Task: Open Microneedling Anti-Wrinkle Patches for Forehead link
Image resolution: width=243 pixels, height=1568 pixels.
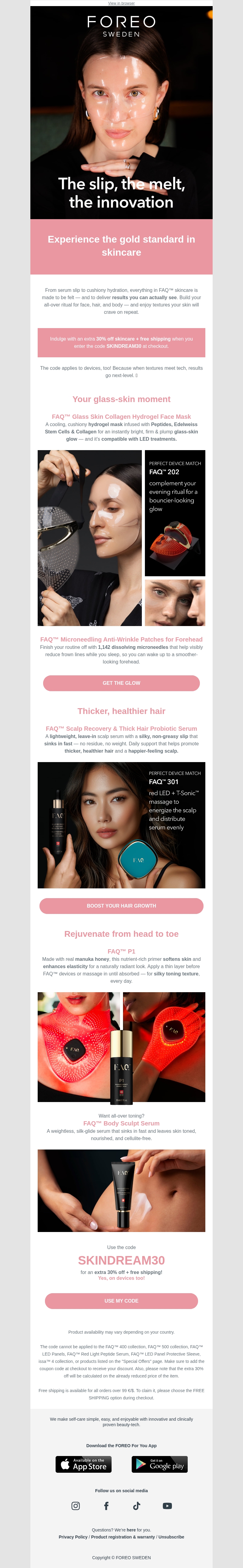Action: tap(122, 639)
